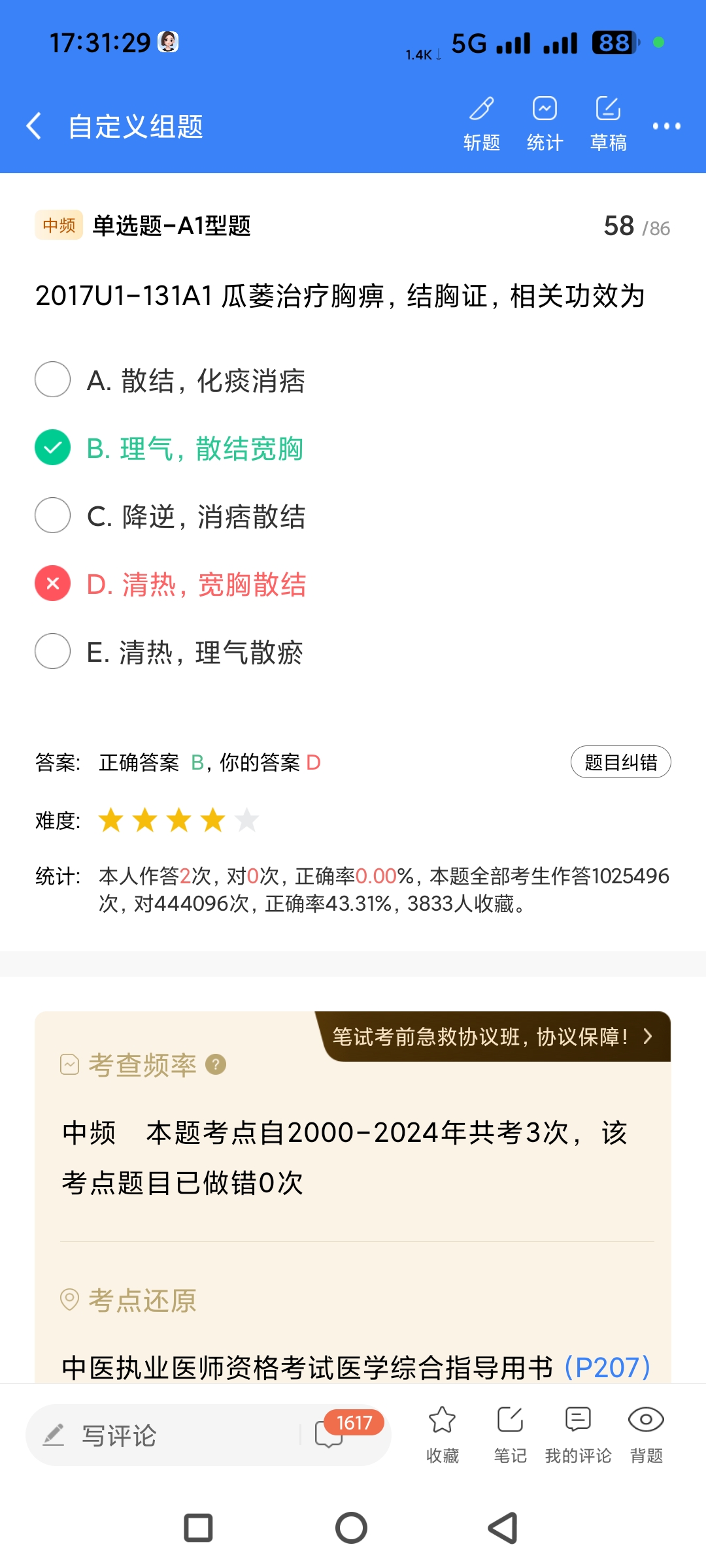The image size is (706, 1568).
Task: Open 我的评论
Action: point(578,1434)
